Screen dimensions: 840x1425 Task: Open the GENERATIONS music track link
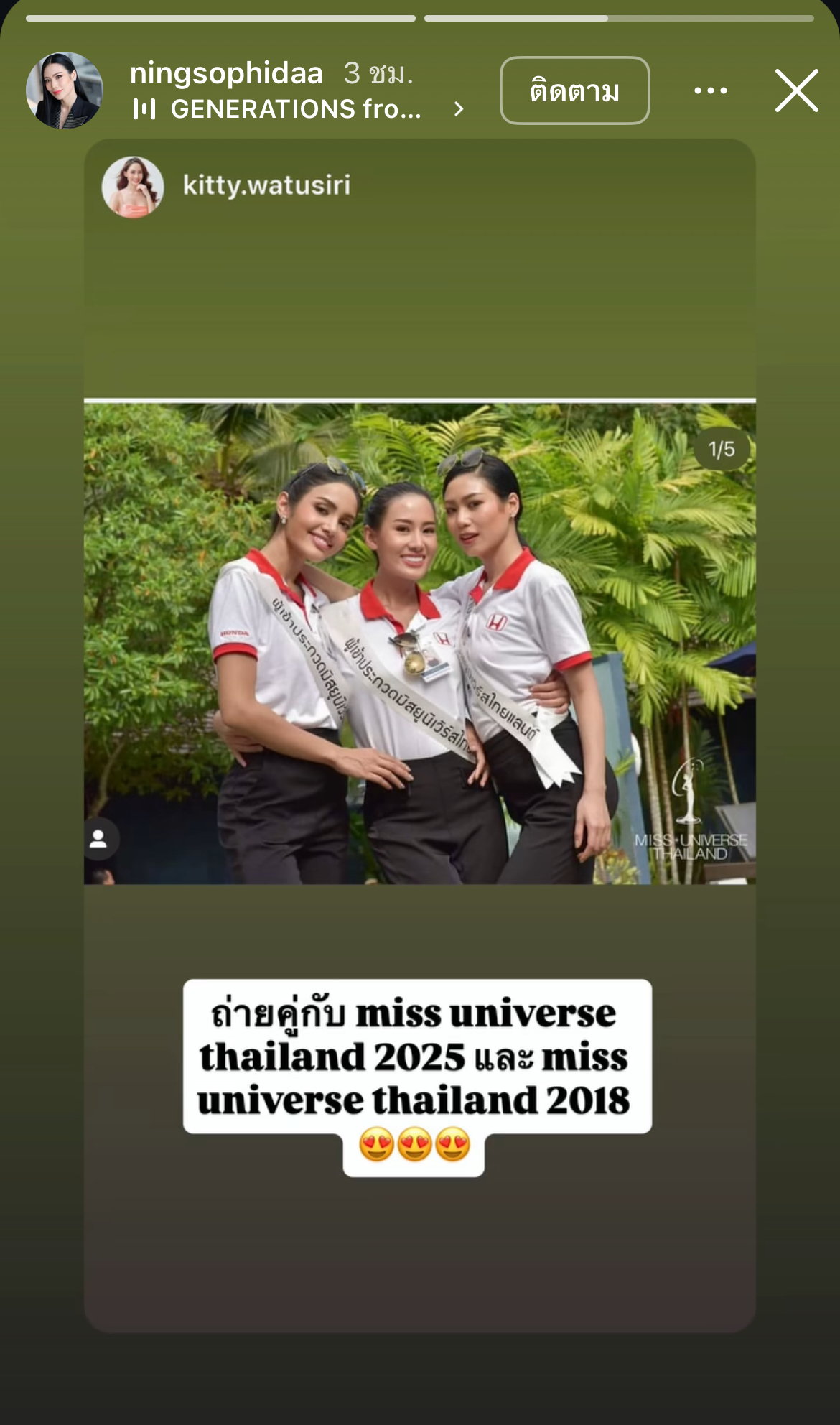coord(296,109)
